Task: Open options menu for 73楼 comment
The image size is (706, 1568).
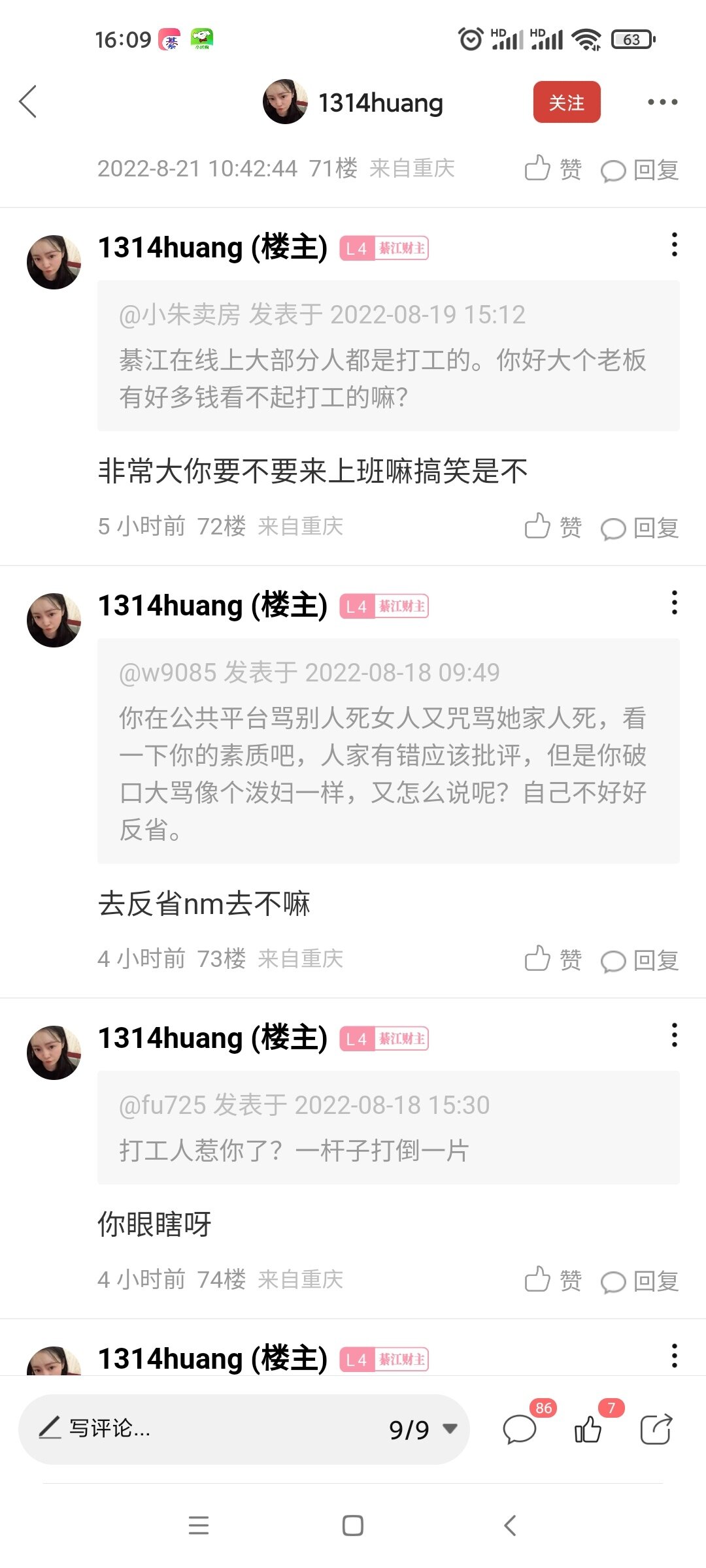Action: (x=674, y=603)
